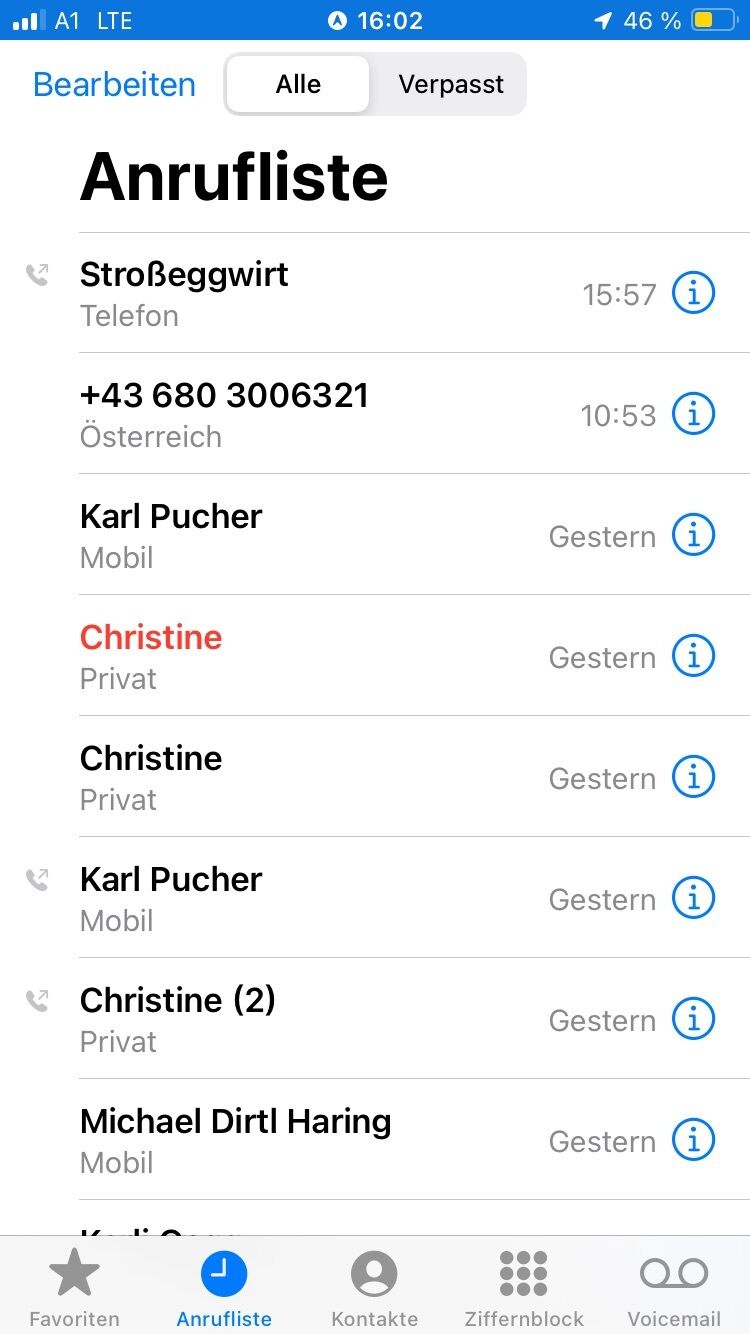Open the Ziffernblock keypad tab
The image size is (750, 1334).
pos(524,1288)
